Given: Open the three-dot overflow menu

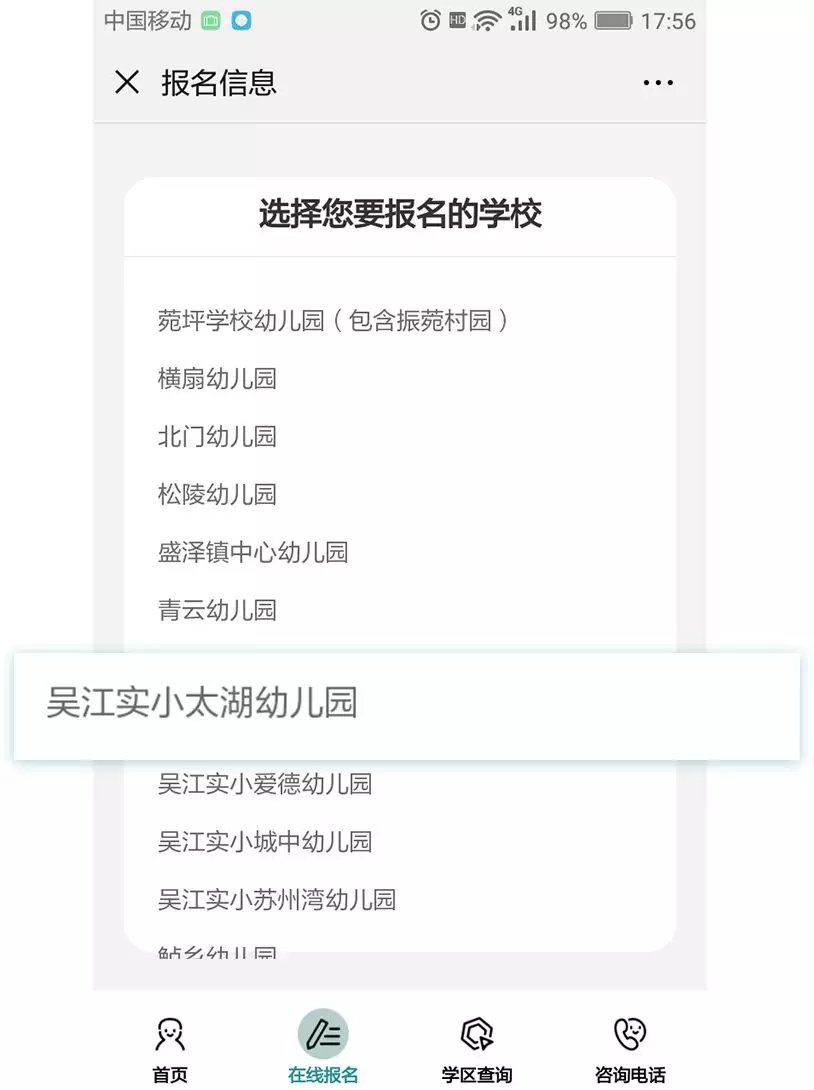Looking at the screenshot, I should tap(658, 83).
